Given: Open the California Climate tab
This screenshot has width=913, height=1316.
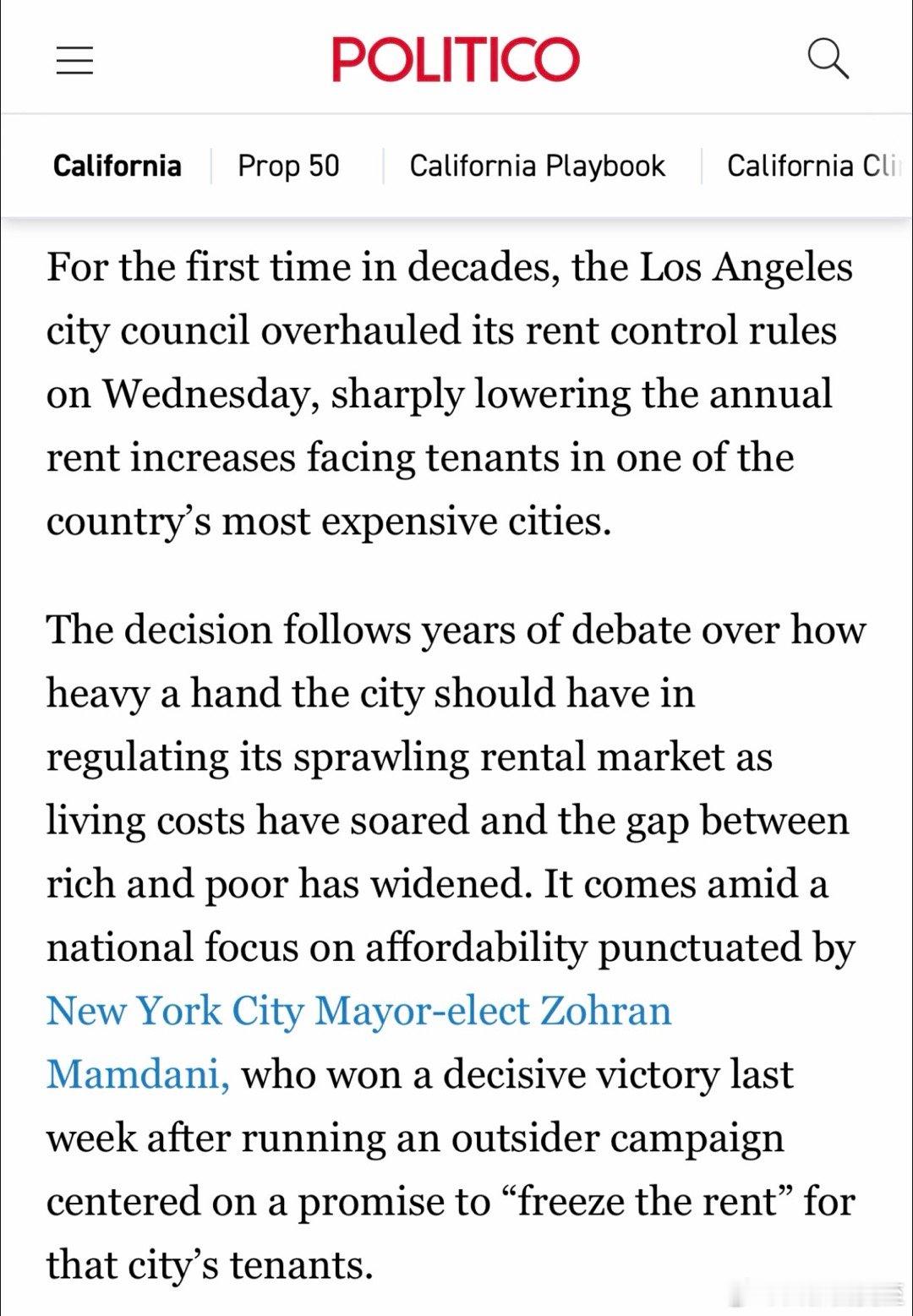Looking at the screenshot, I should coord(813,166).
